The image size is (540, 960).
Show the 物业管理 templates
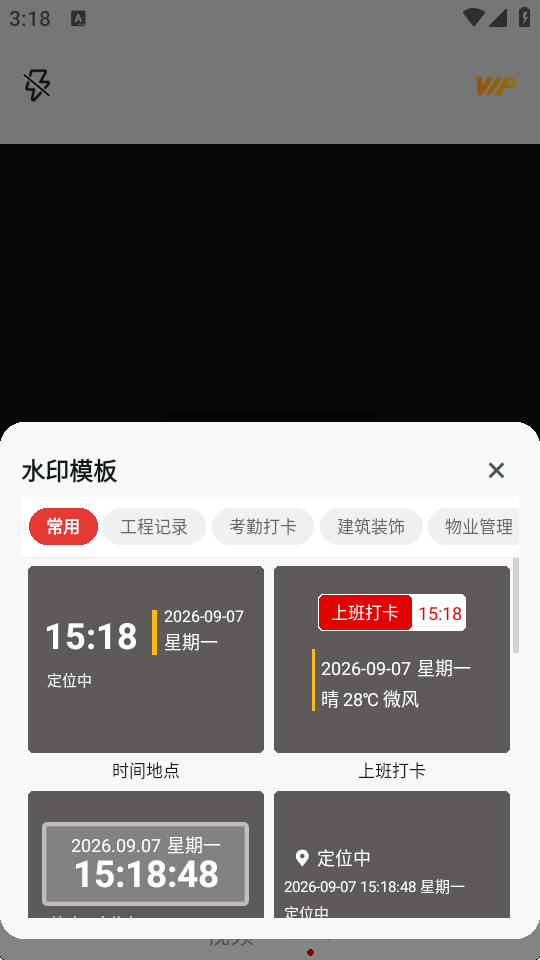coord(474,527)
